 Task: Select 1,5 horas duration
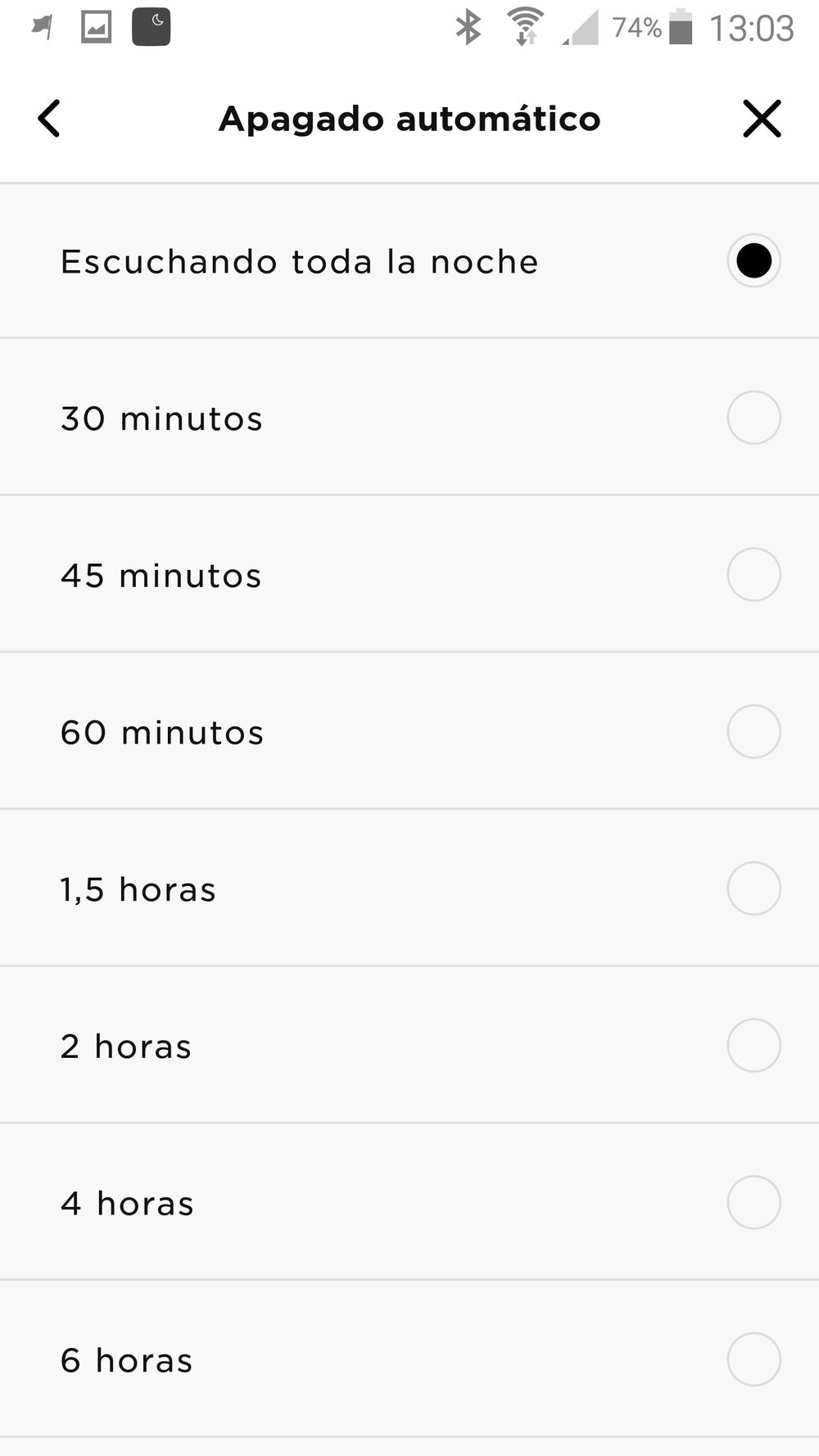tap(753, 889)
